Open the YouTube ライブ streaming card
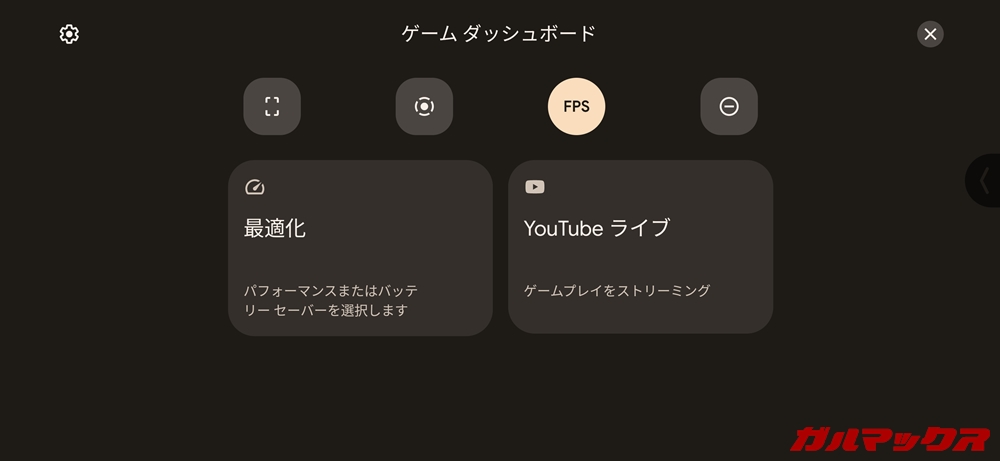This screenshot has width=1000, height=461. pyautogui.click(x=640, y=247)
